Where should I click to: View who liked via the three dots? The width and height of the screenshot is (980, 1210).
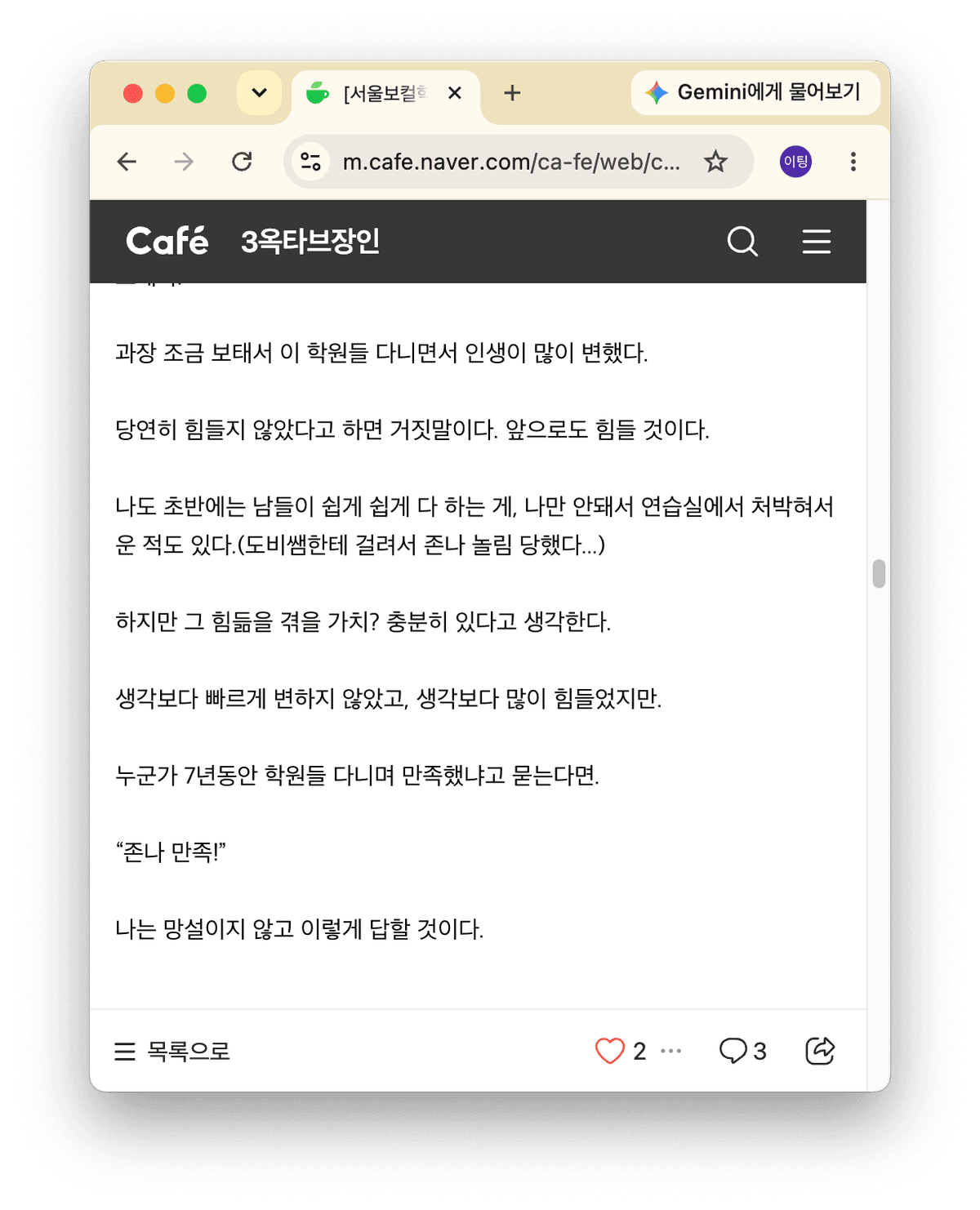(670, 1051)
